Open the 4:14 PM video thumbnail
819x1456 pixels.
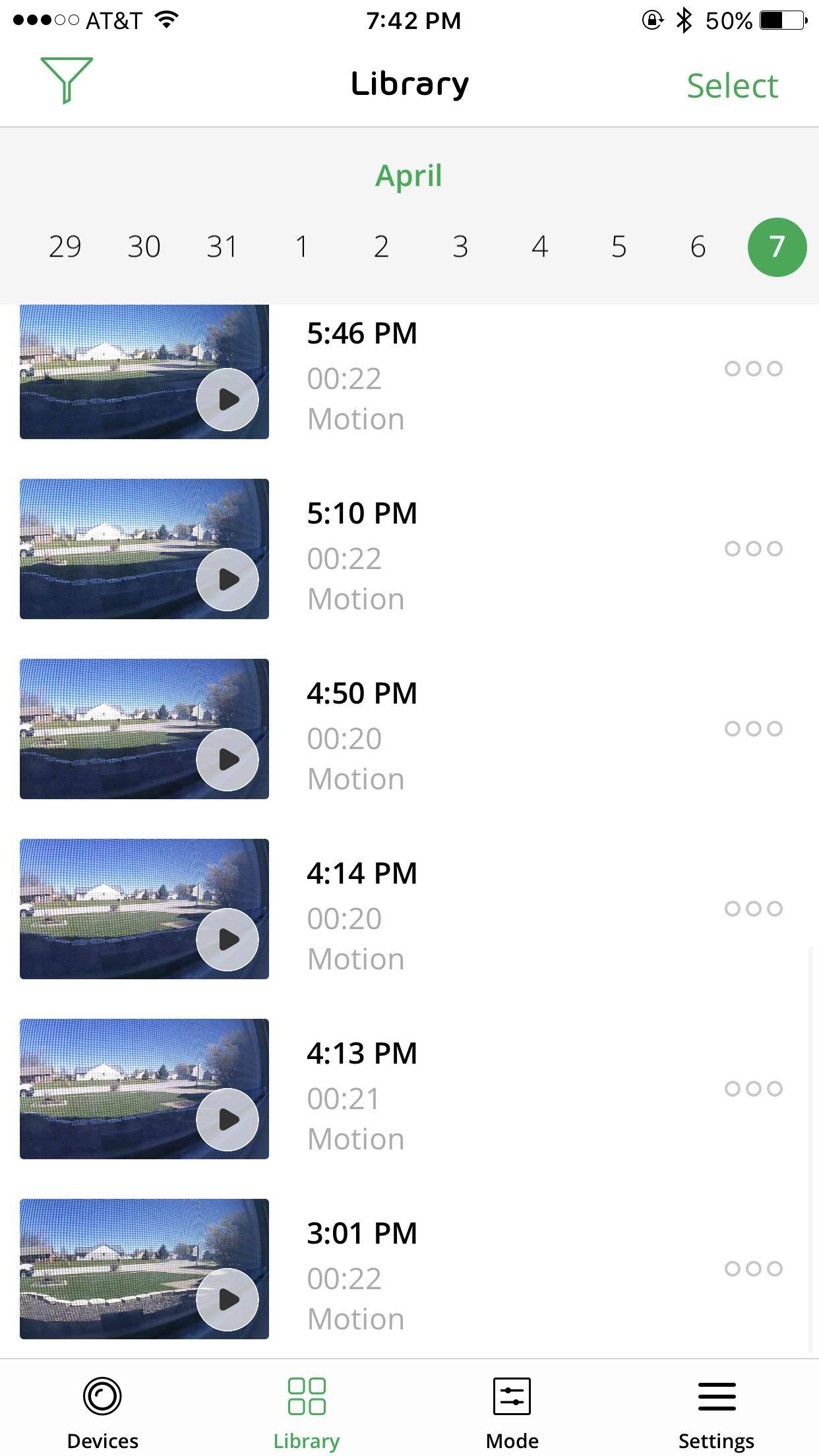click(144, 909)
